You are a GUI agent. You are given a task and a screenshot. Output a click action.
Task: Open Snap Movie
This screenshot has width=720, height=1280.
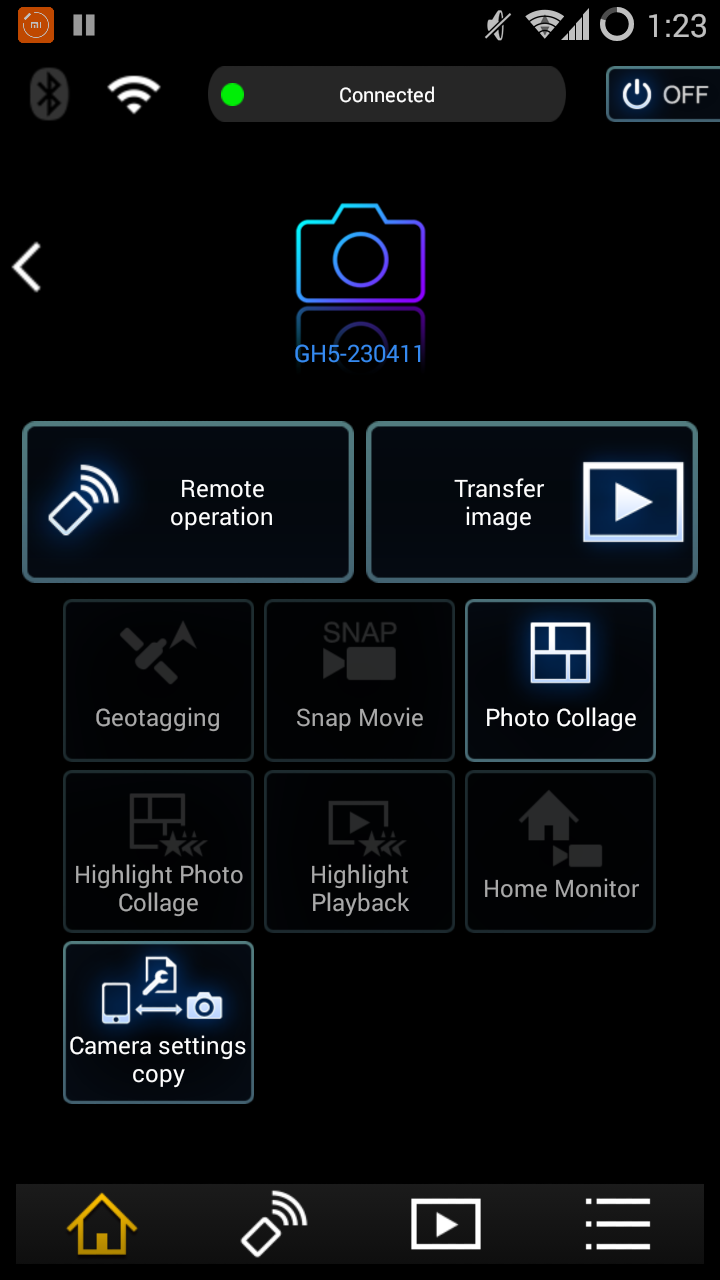[360, 681]
